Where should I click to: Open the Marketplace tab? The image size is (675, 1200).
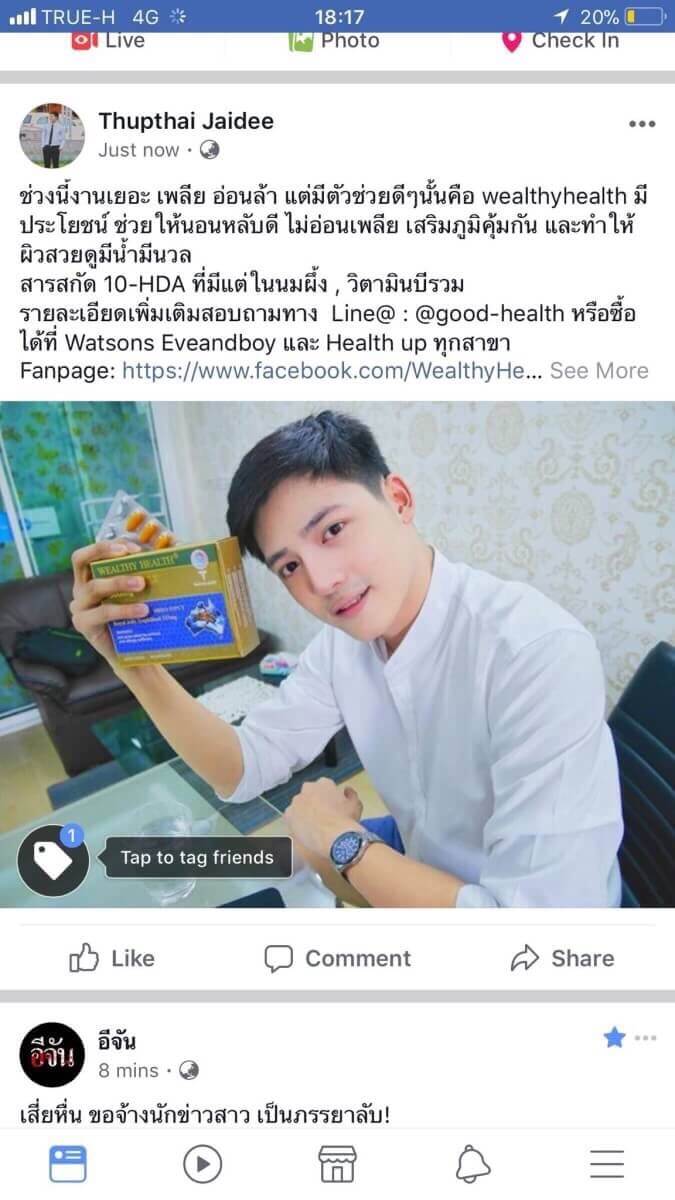(337, 1164)
